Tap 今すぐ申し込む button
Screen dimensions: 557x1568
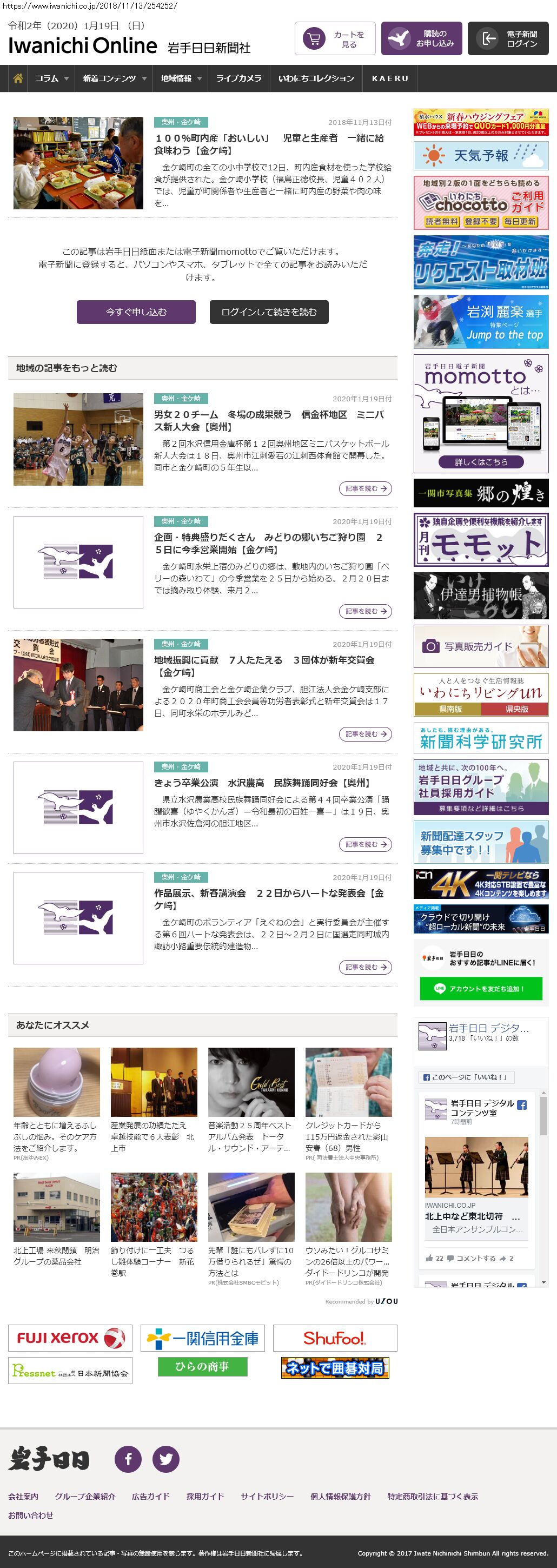click(136, 312)
